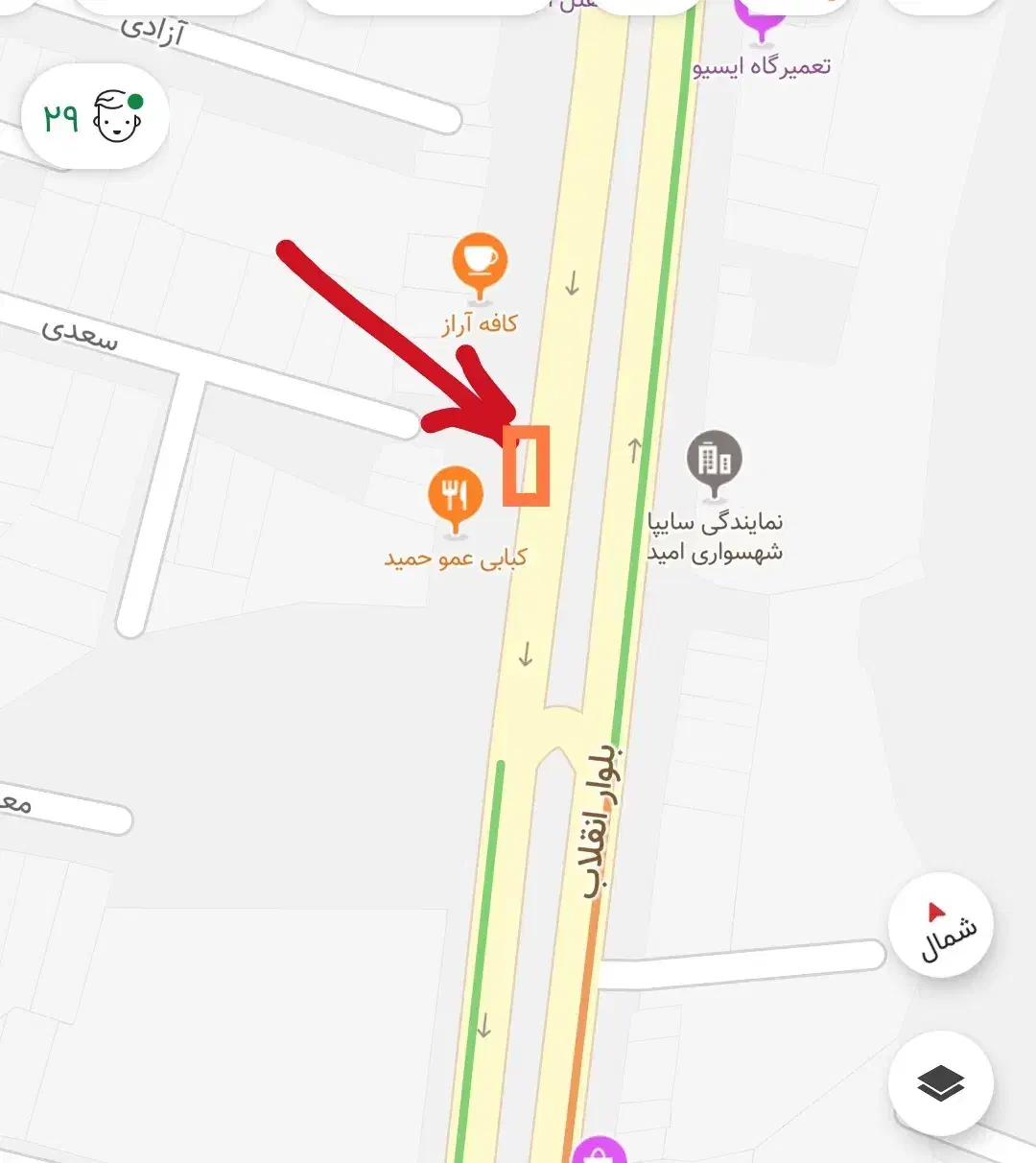Select the کبابی عمو حمید restaurant pin
Viewport: 1036px width, 1163px height.
tap(455, 497)
